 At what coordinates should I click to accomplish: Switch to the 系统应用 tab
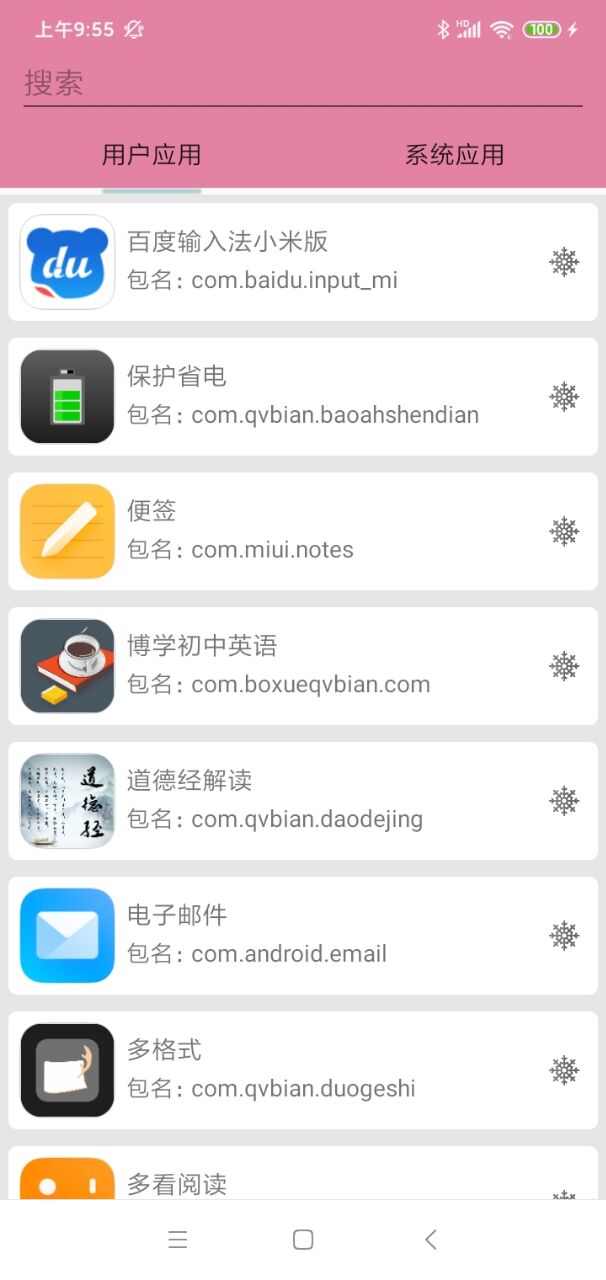(x=454, y=155)
